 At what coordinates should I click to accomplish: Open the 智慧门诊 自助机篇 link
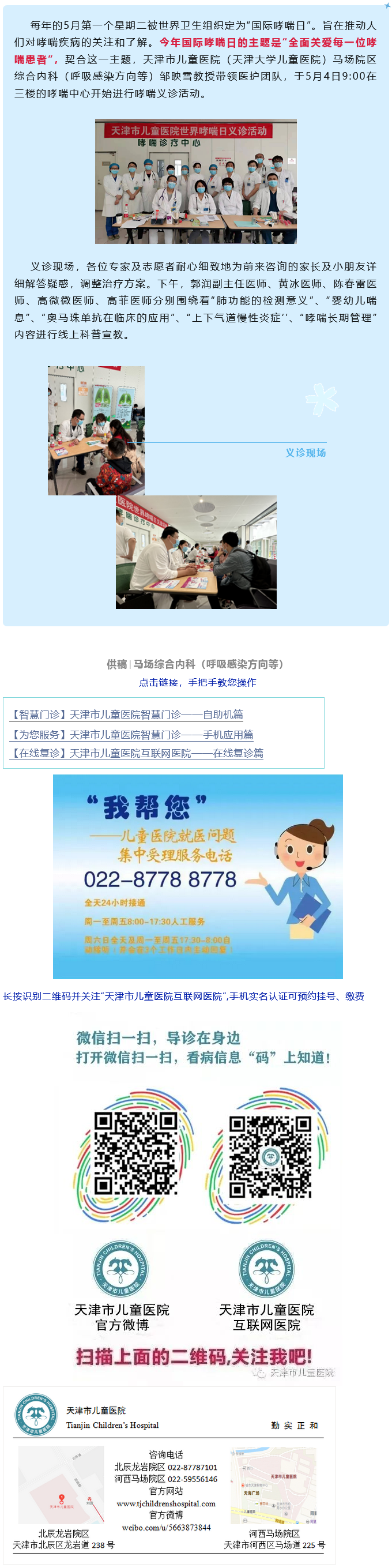point(127,715)
